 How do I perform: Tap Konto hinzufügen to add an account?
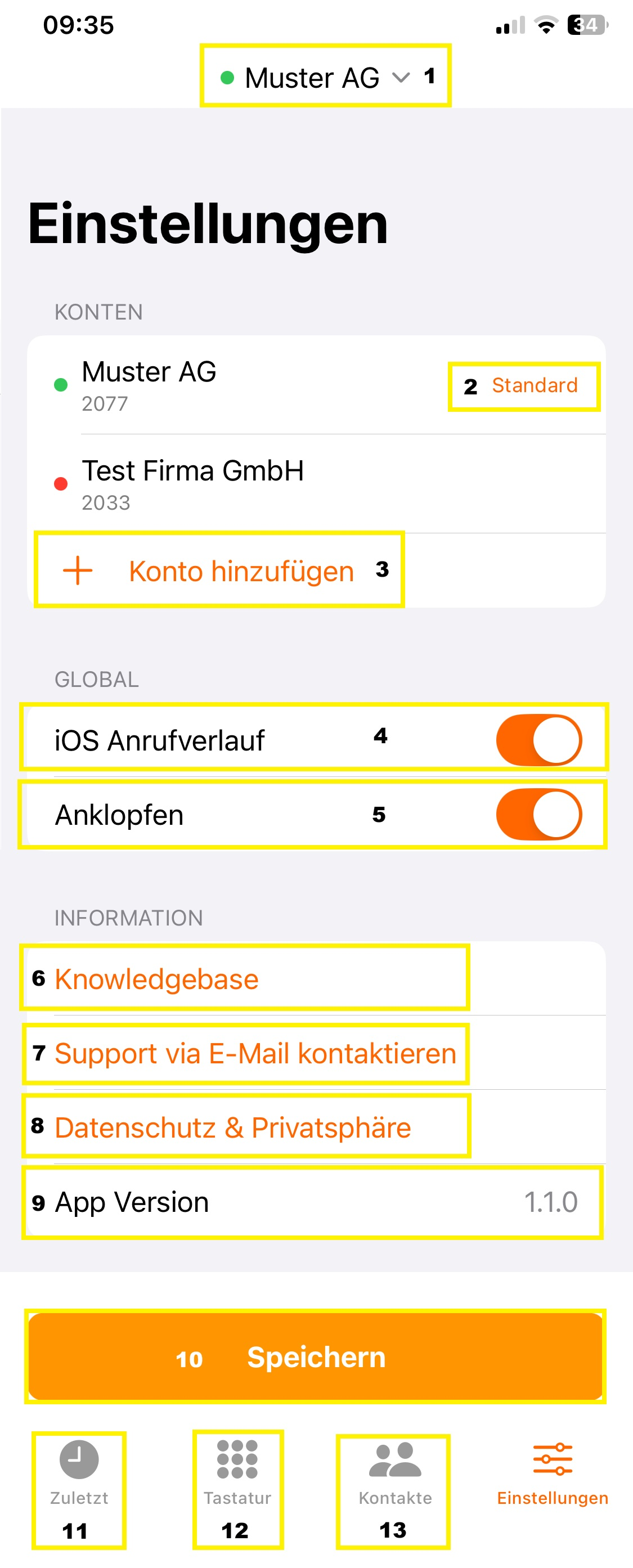click(x=219, y=571)
